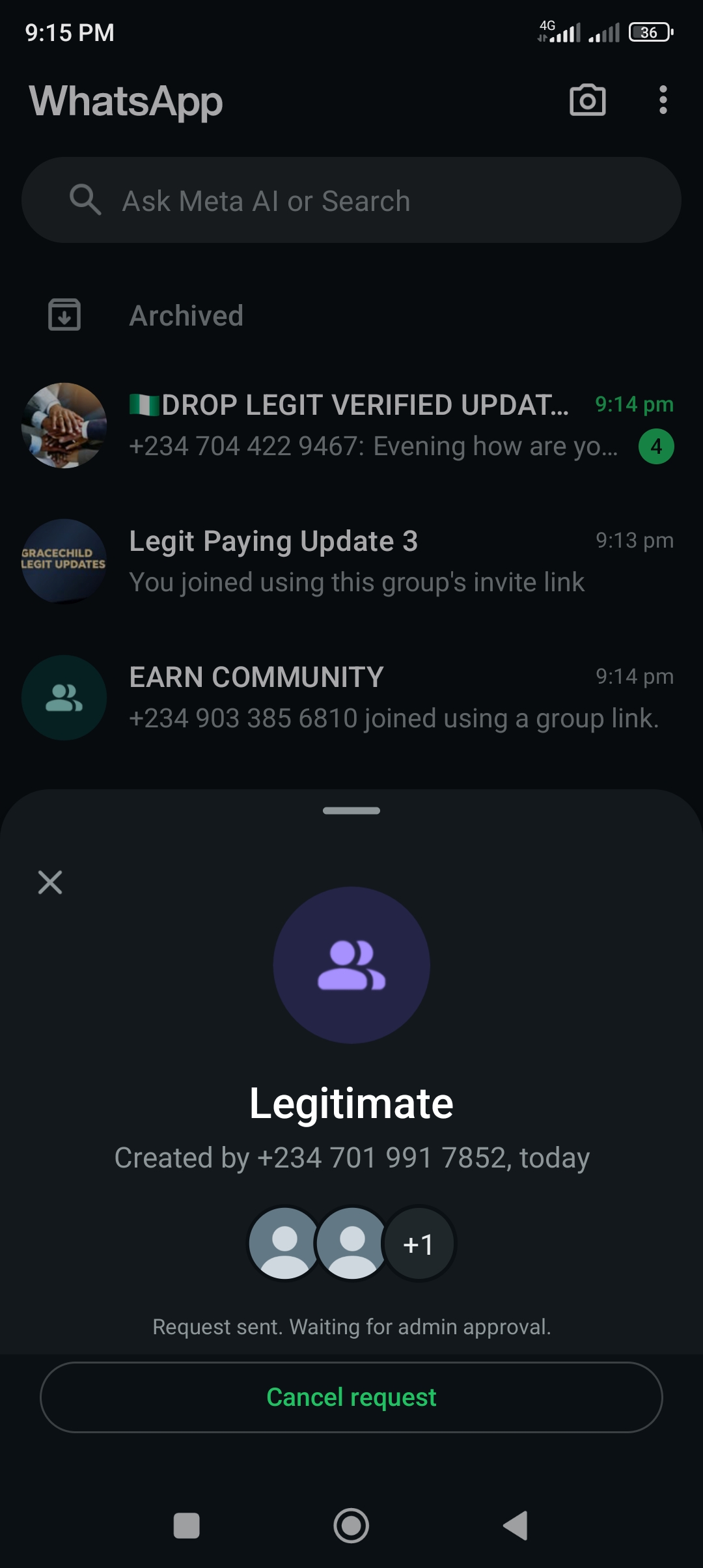This screenshot has height=1568, width=703.
Task: Open the camera from the WhatsApp header
Action: [587, 100]
